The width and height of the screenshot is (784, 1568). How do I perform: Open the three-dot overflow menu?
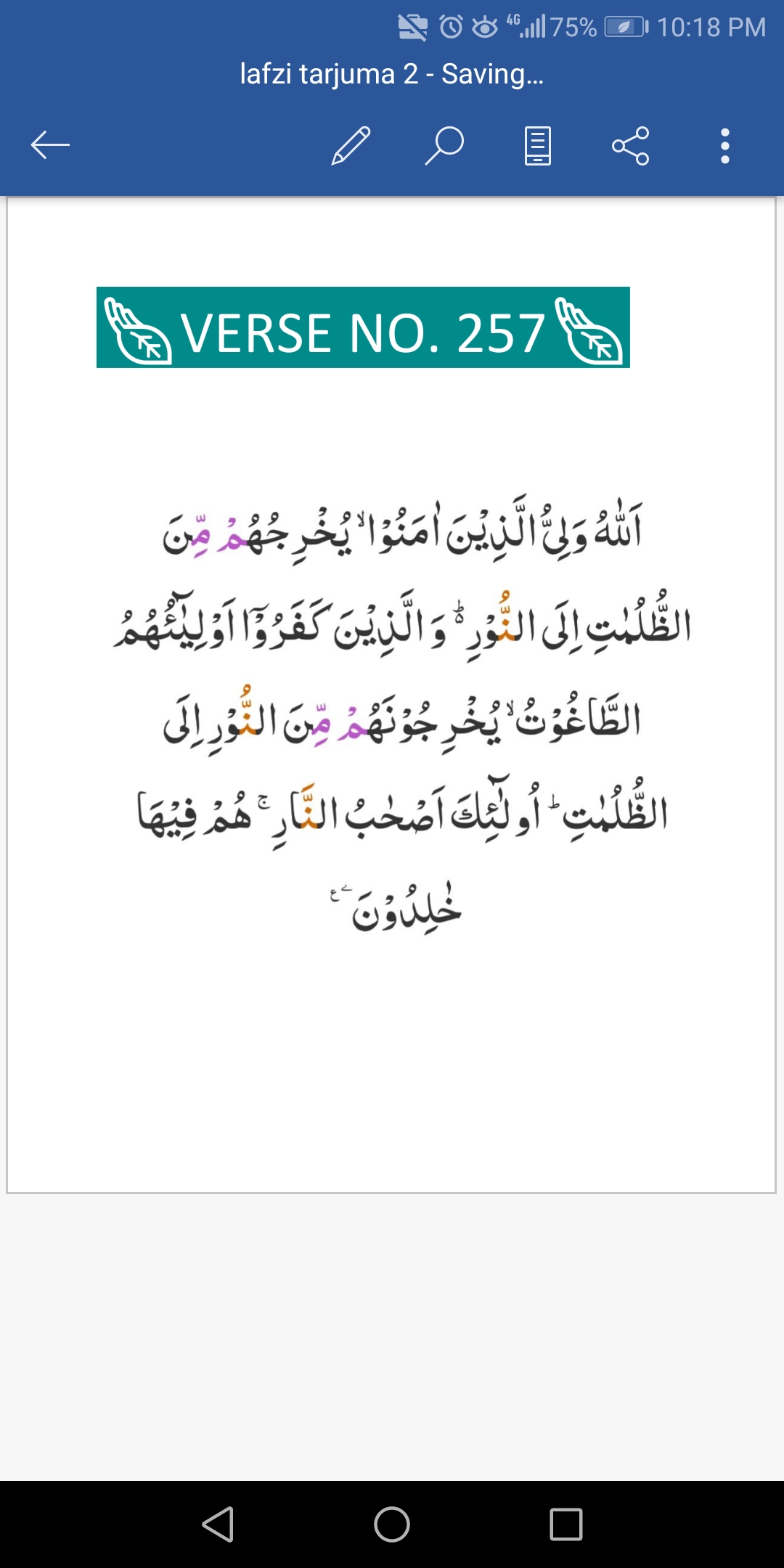724,146
